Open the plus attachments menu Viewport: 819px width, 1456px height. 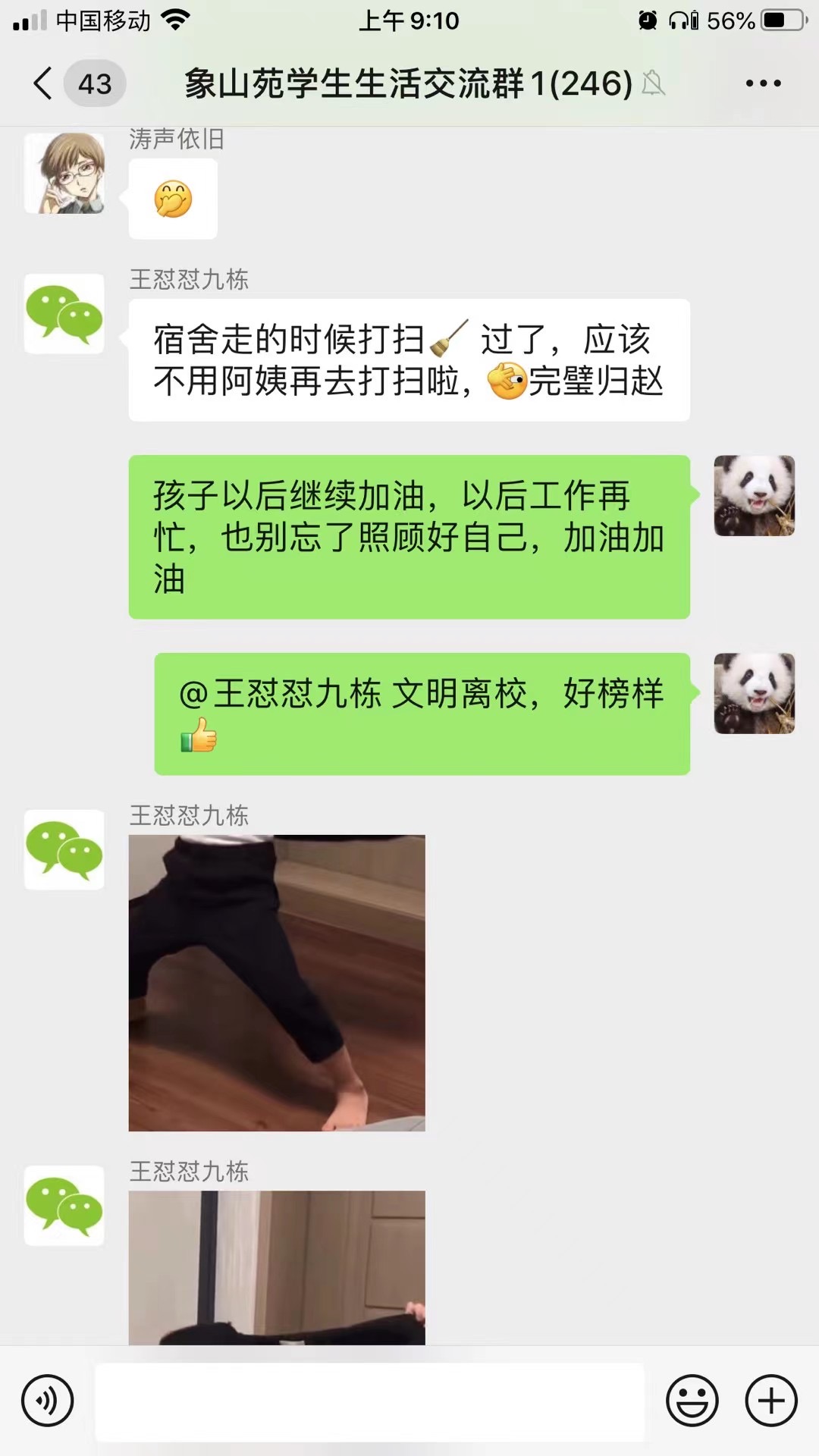771,1401
